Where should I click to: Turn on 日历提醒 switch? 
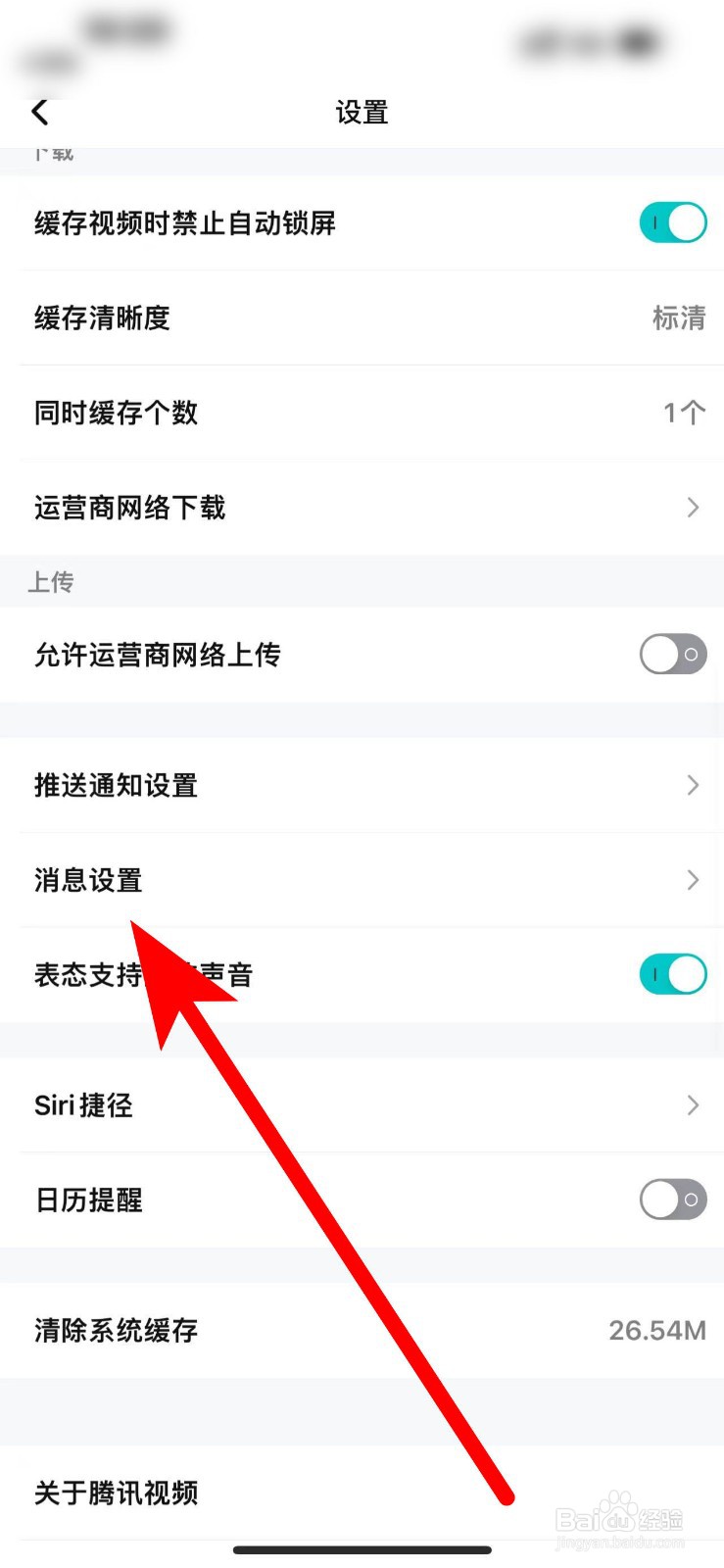(x=672, y=1200)
